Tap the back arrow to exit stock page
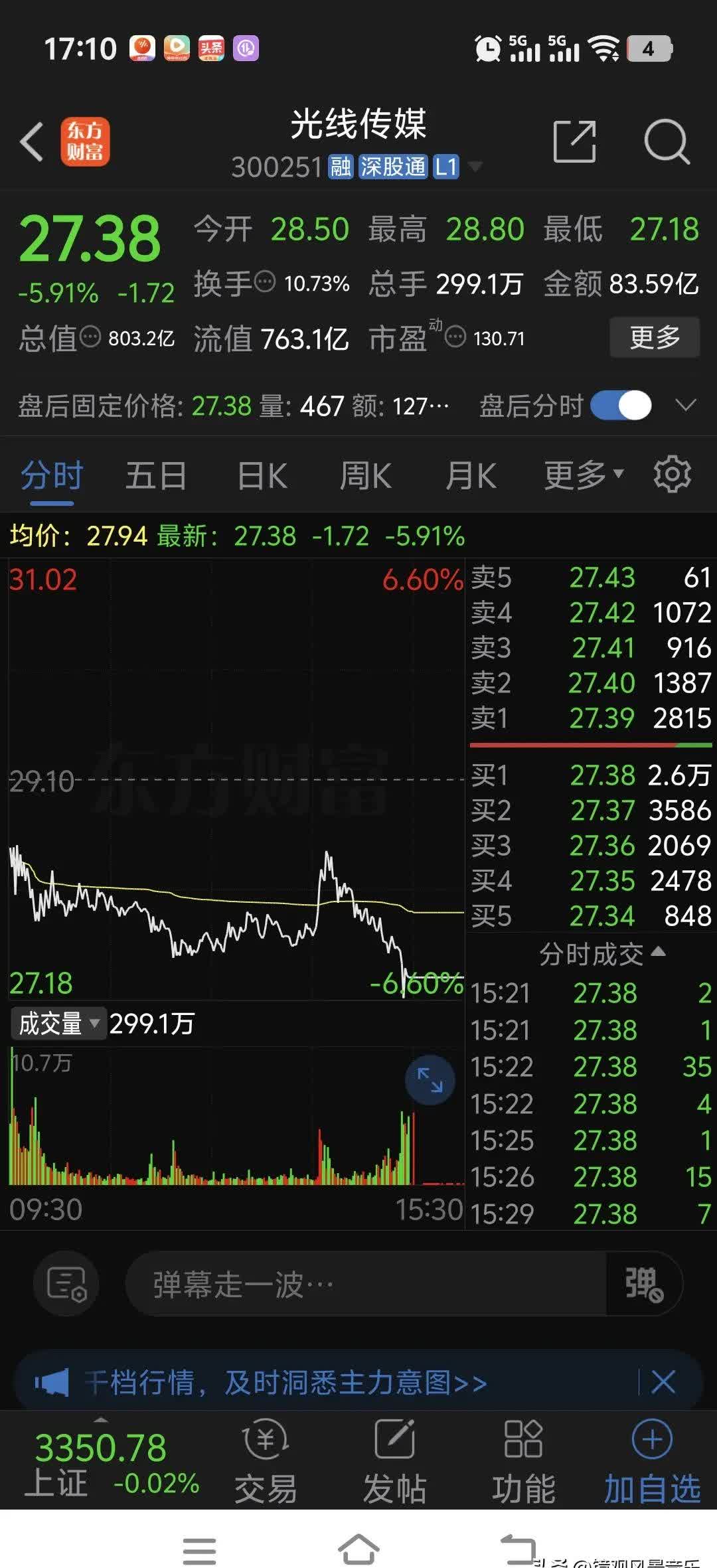This screenshot has height=1568, width=717. [x=31, y=141]
